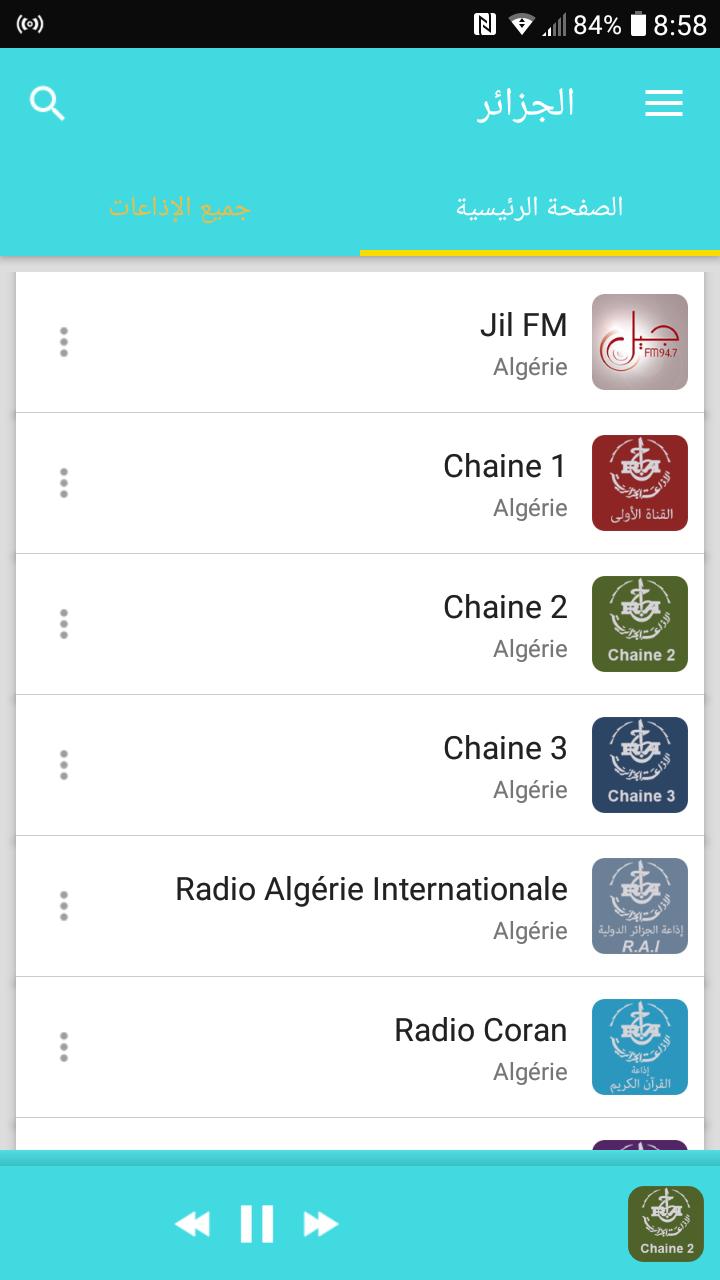
Task: Open the three-dot menu for Radio Coran
Action: tap(64, 1047)
